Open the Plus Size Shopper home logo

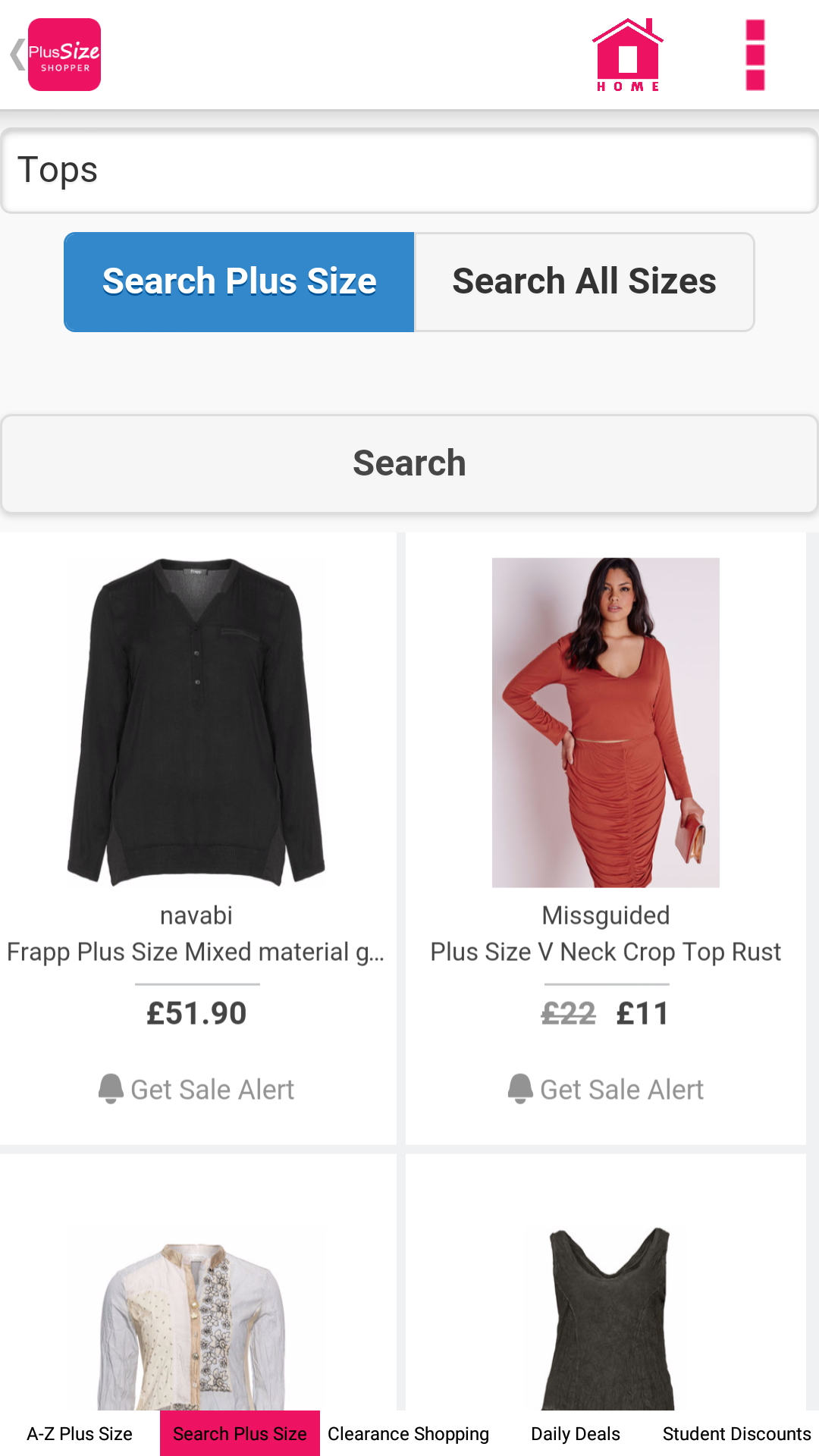pyautogui.click(x=64, y=54)
